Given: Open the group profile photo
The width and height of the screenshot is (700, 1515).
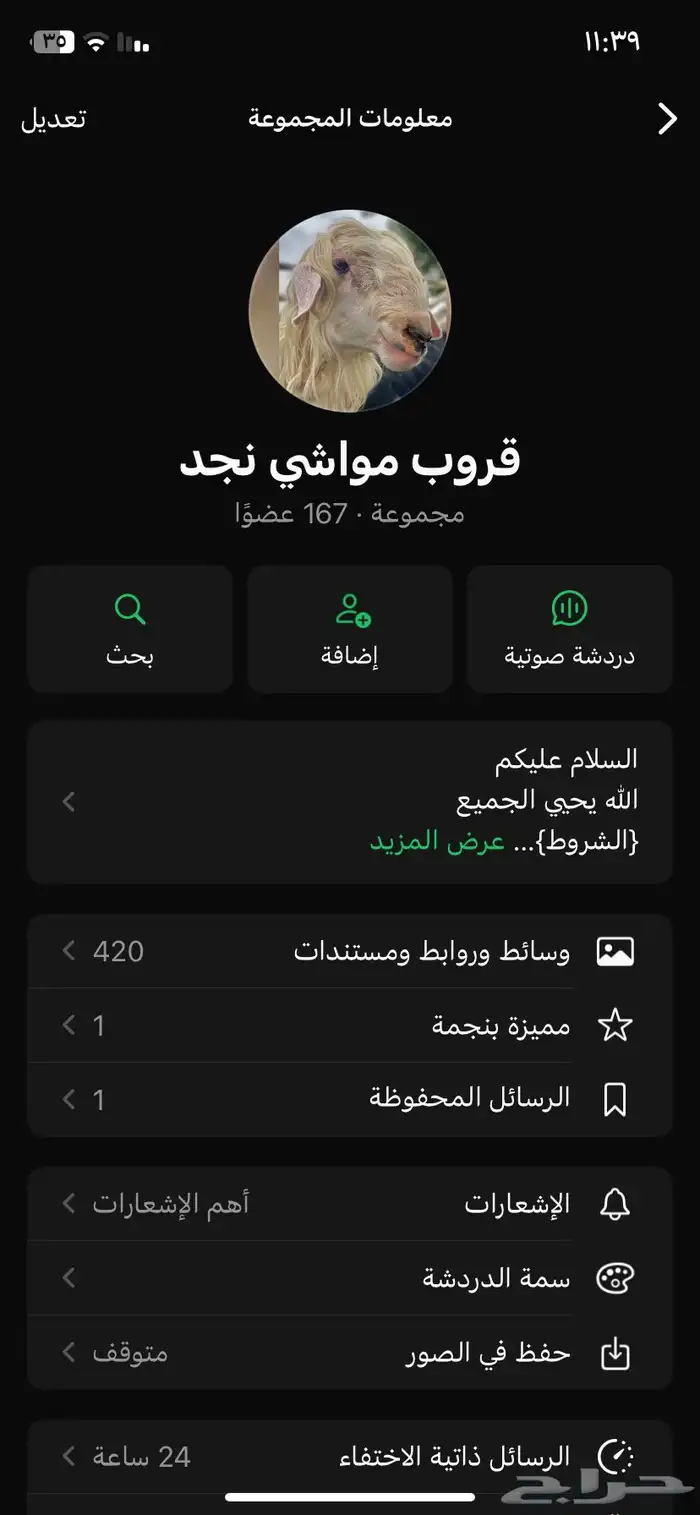Looking at the screenshot, I should coord(350,310).
